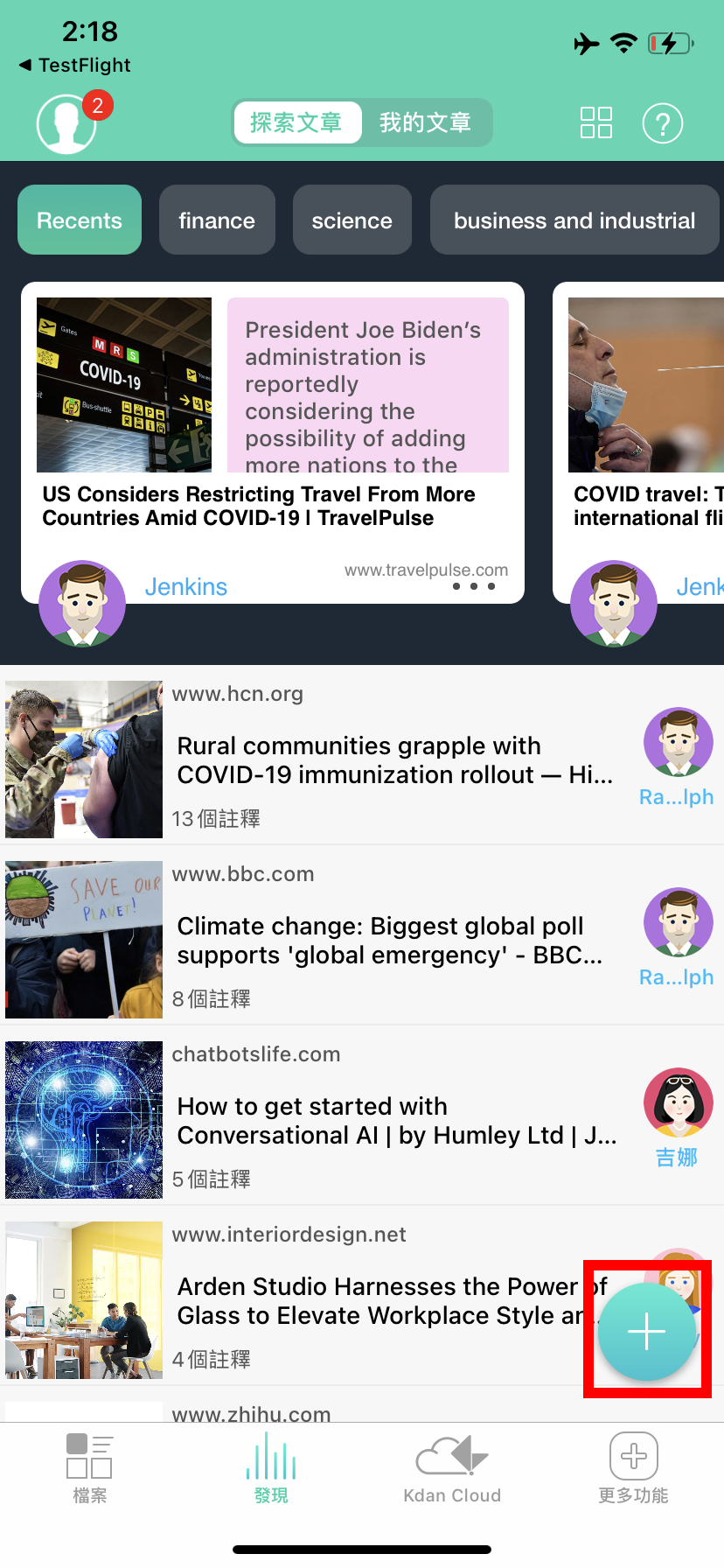Select the Recents category chip

(80, 220)
